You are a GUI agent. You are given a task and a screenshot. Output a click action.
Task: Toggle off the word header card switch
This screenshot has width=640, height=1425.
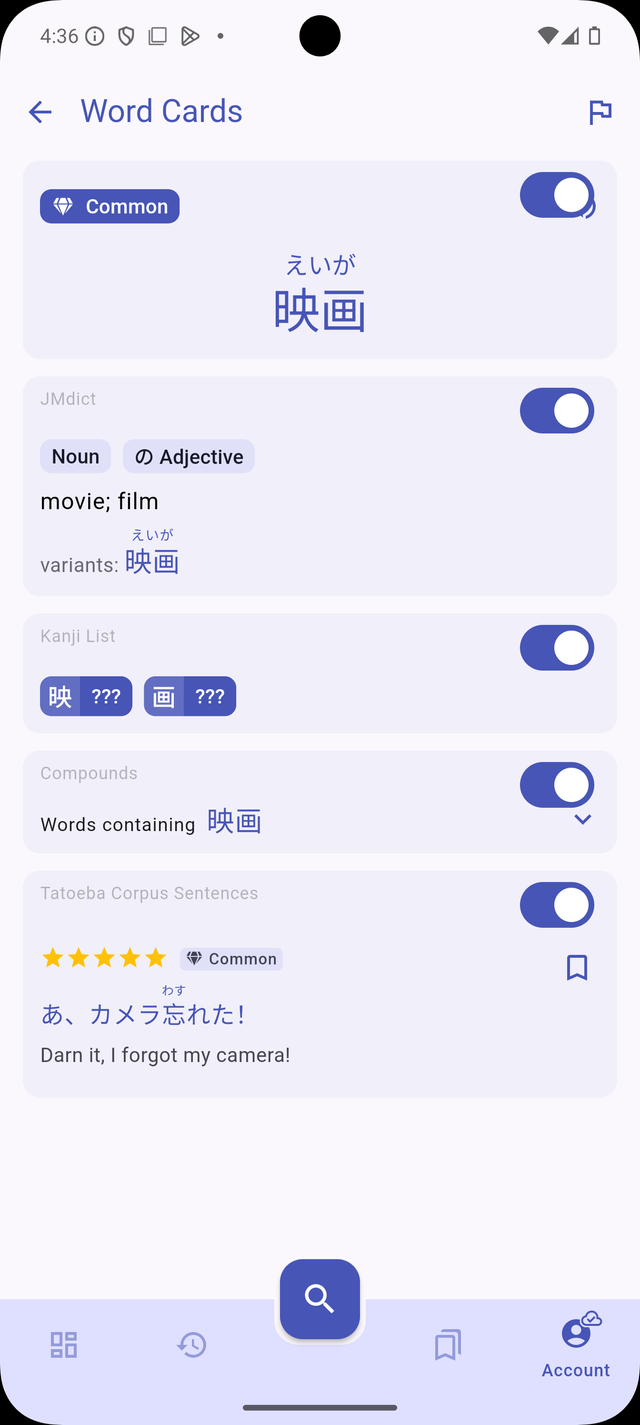point(557,195)
